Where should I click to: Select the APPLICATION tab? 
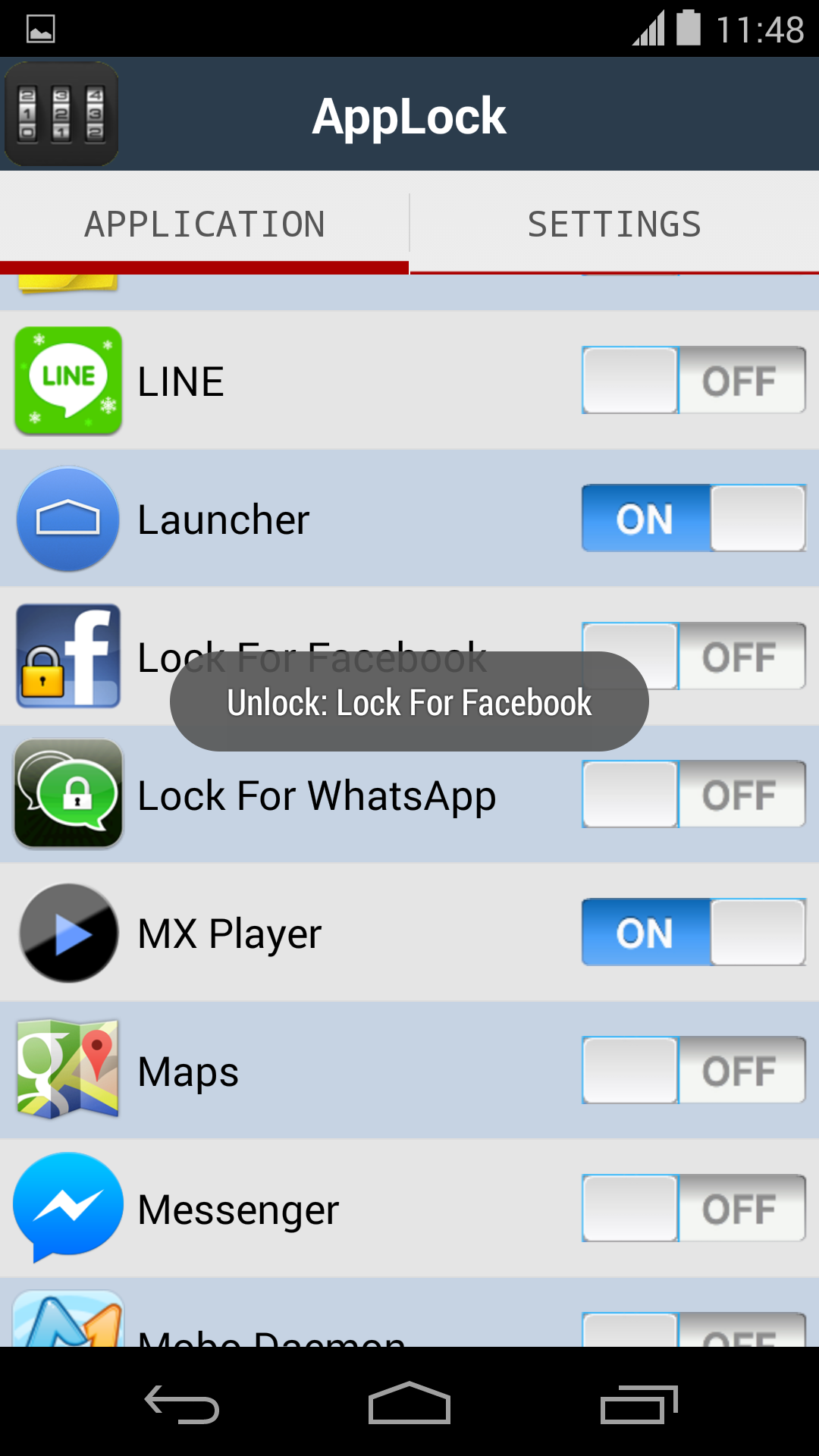205,222
